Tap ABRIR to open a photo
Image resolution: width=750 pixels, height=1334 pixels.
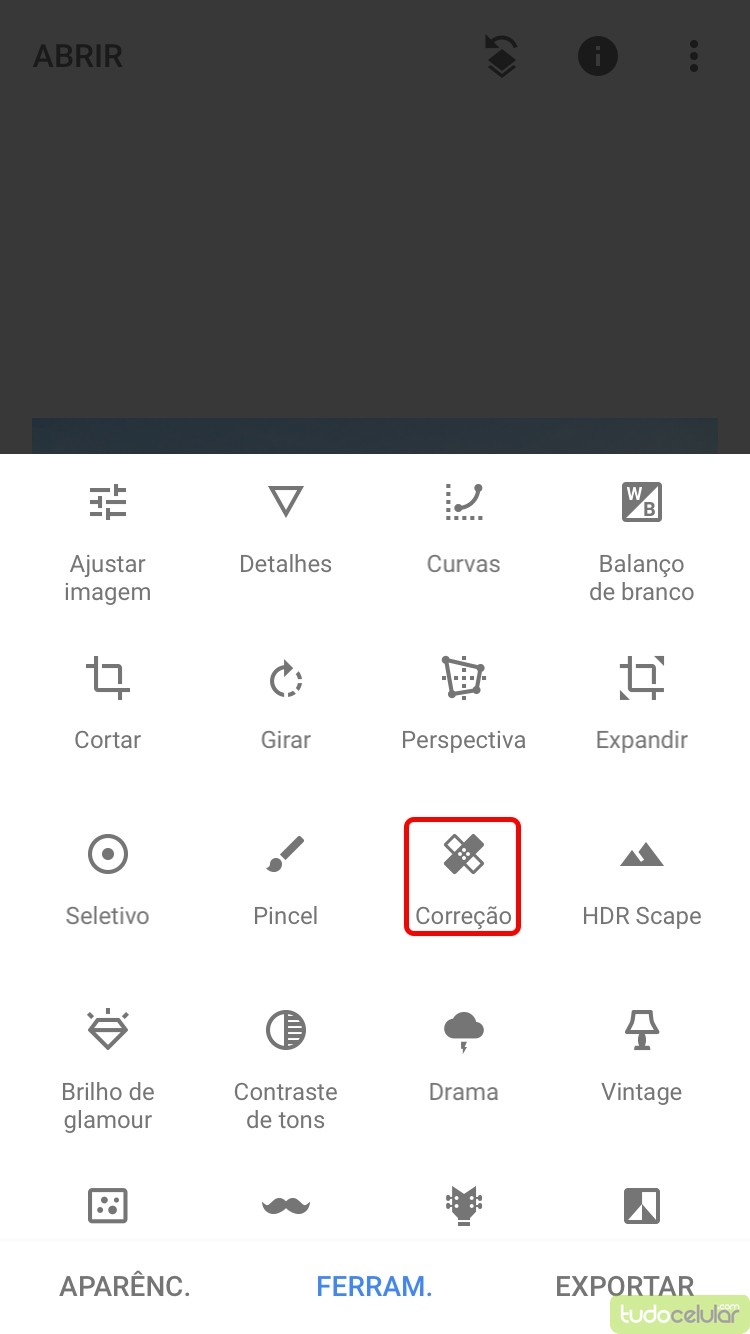(x=78, y=57)
